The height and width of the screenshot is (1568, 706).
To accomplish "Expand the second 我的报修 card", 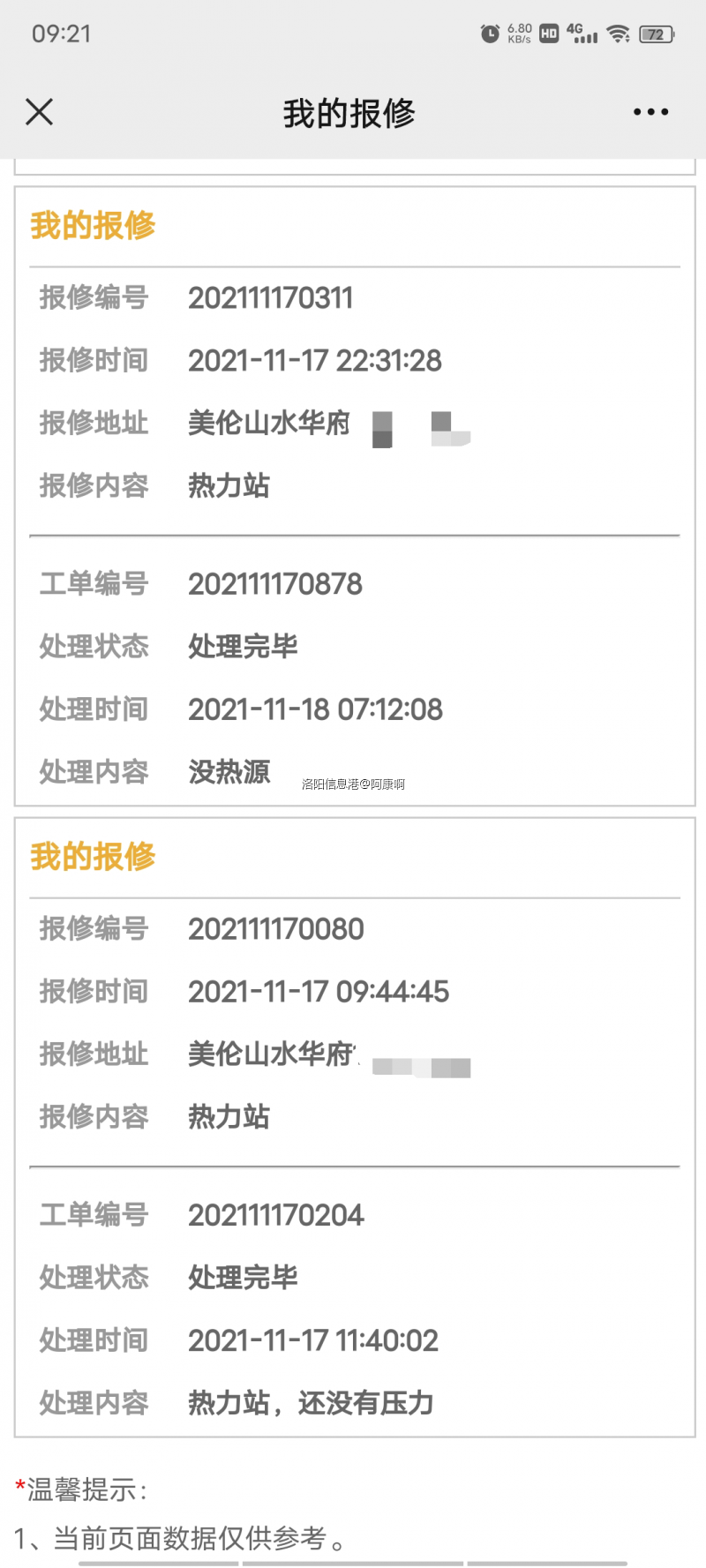I will (x=93, y=856).
